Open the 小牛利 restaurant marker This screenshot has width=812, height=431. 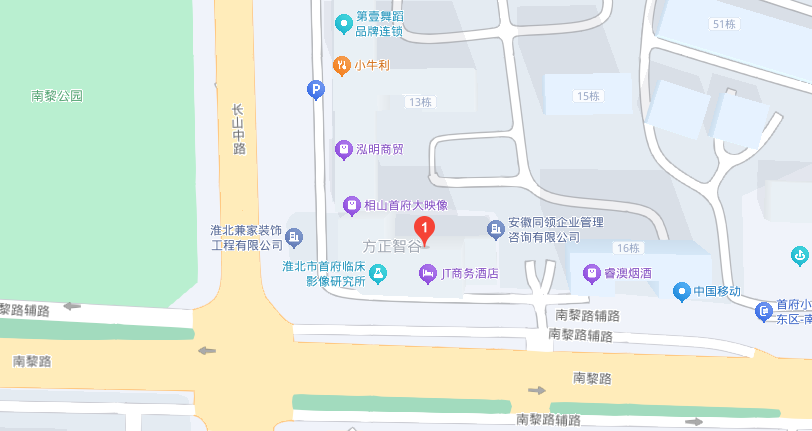tap(343, 65)
